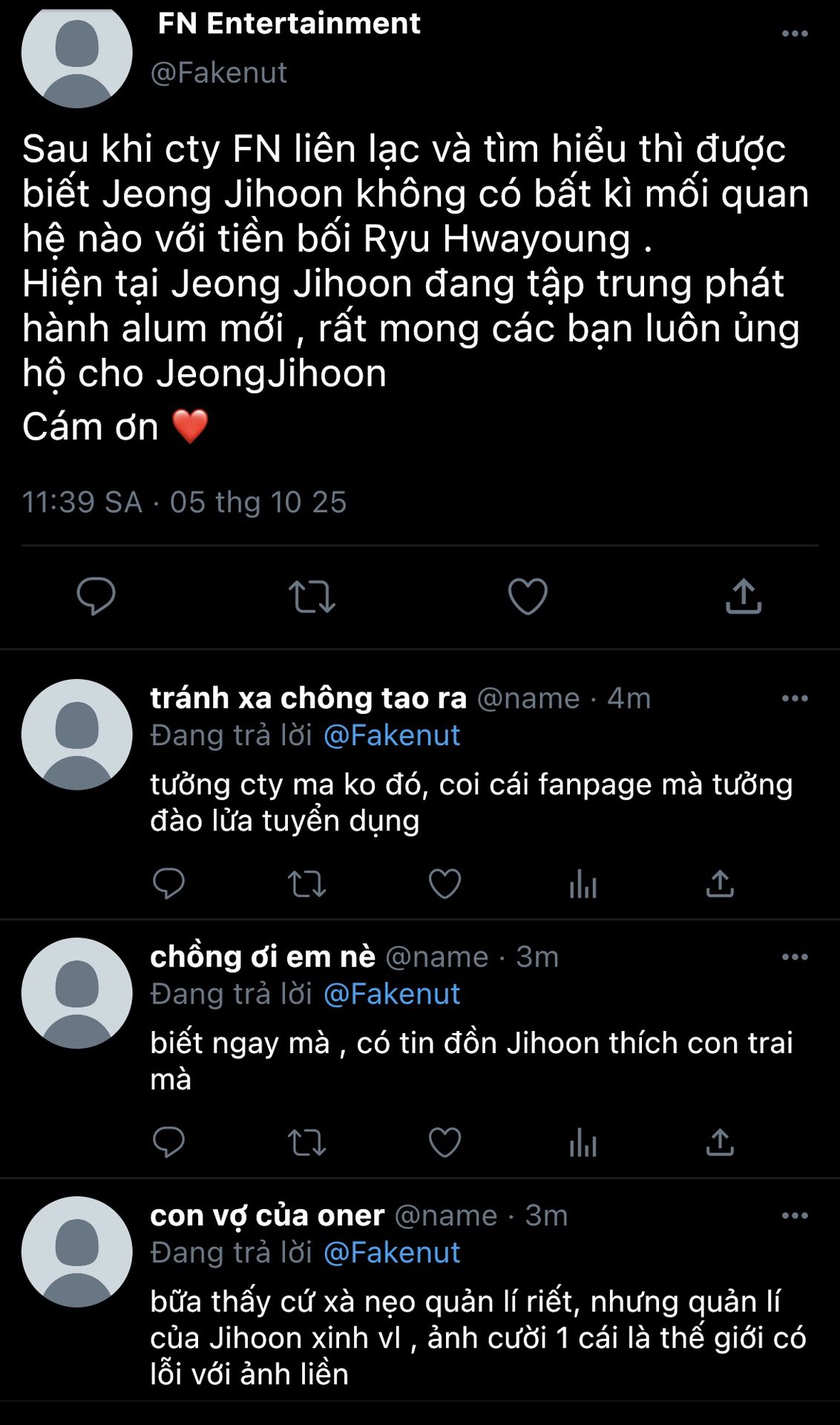Open overflow menu on FN Entertainment's tweet
The height and width of the screenshot is (1425, 840).
pyautogui.click(x=795, y=33)
